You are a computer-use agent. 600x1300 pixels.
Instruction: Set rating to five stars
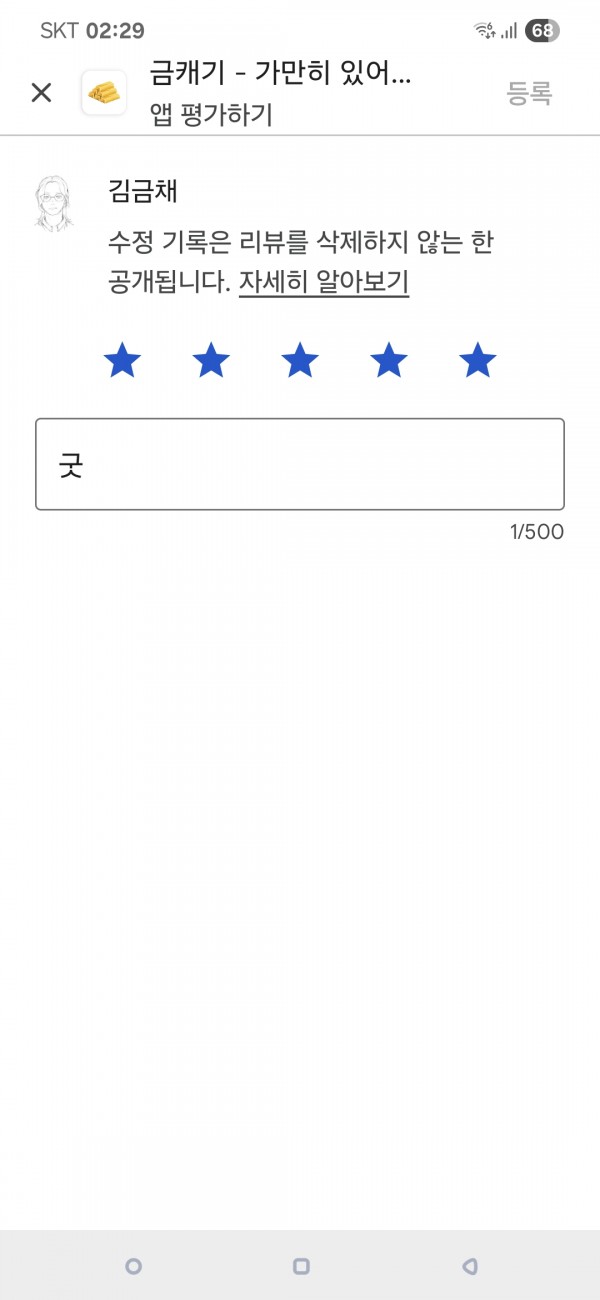coord(478,360)
